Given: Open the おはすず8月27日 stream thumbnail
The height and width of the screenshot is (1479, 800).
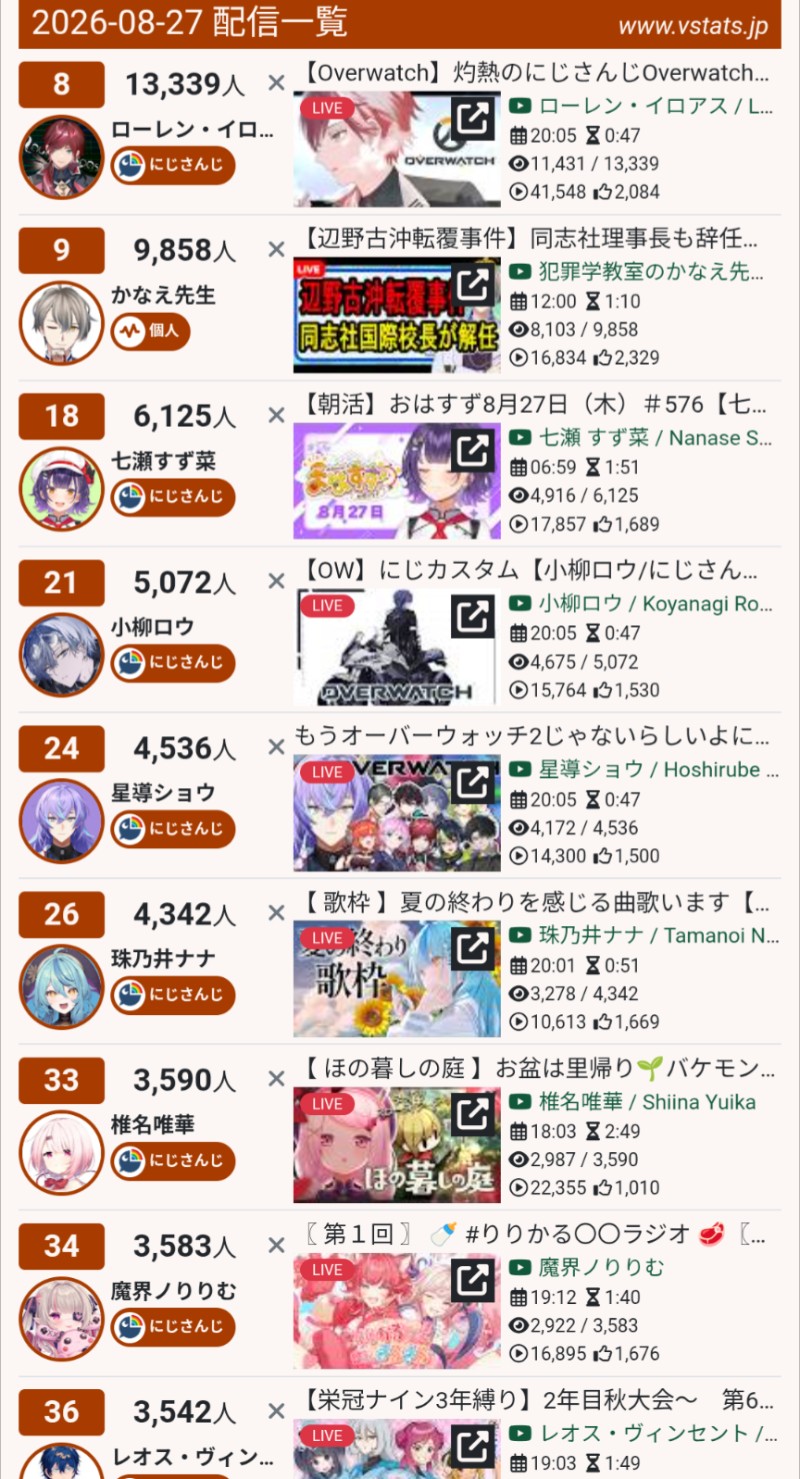Looking at the screenshot, I should point(397,481).
